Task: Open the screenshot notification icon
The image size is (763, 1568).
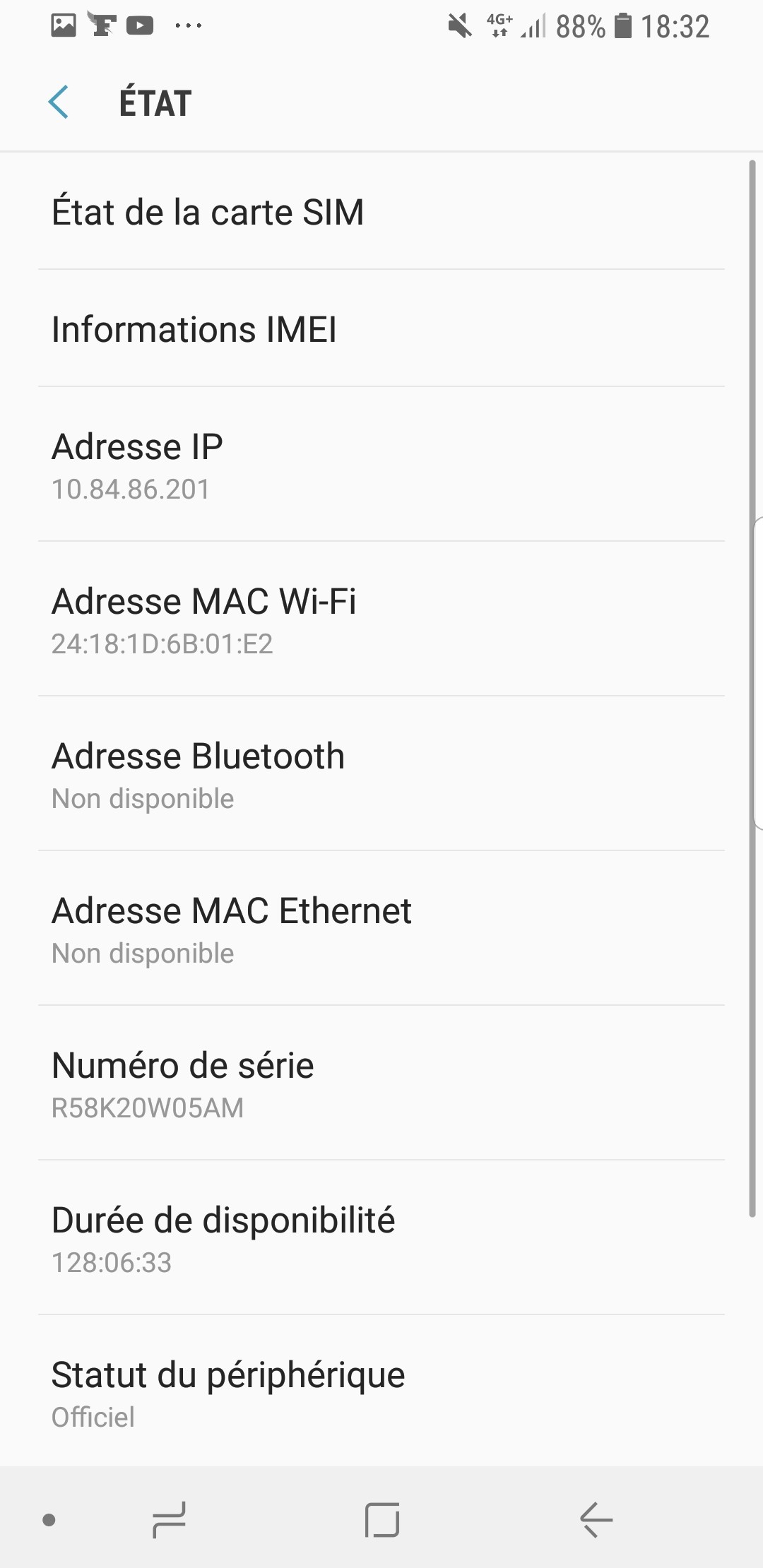Action: (64, 25)
